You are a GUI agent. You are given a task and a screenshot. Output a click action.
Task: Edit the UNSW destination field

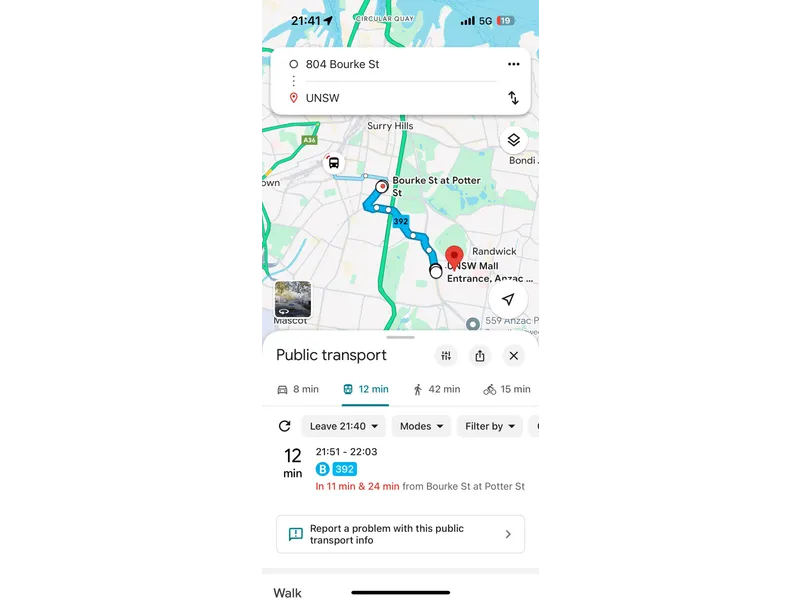[390, 98]
